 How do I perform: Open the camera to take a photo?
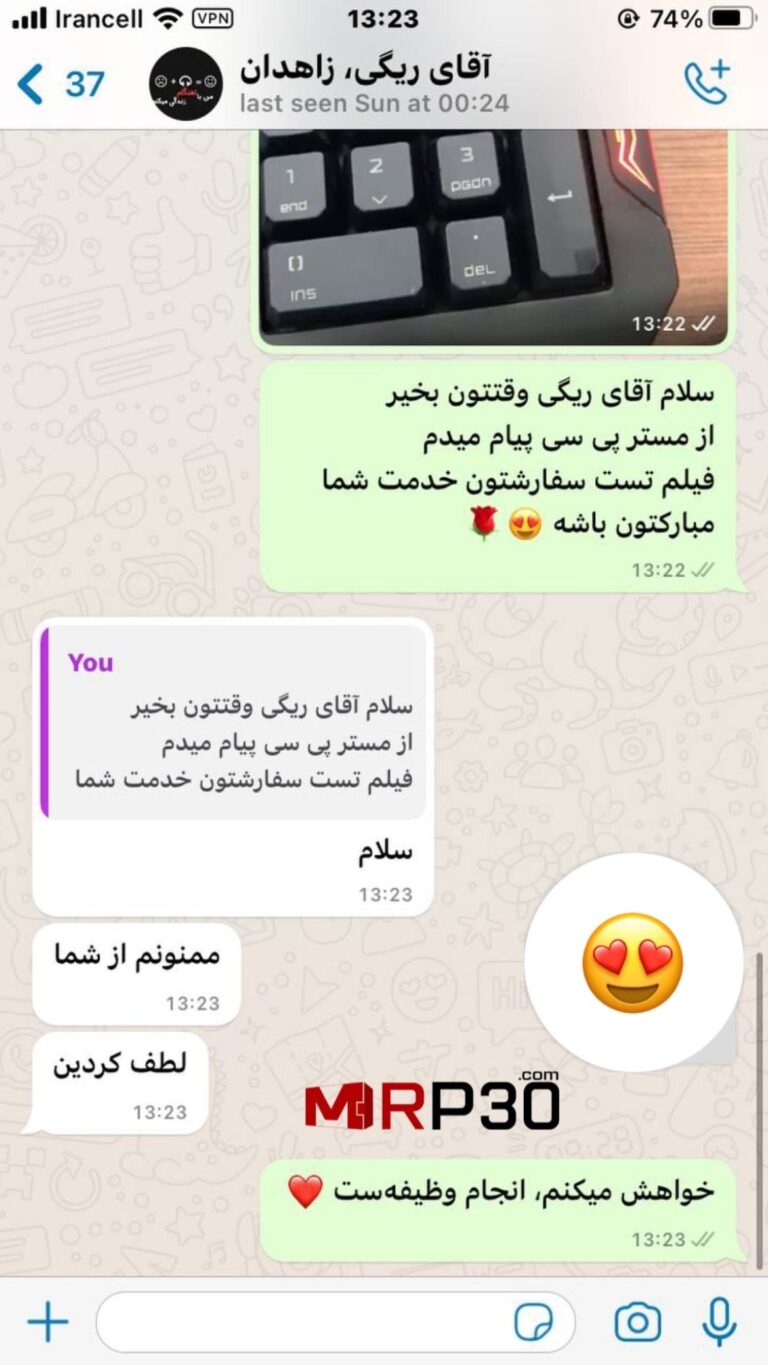[637, 1323]
